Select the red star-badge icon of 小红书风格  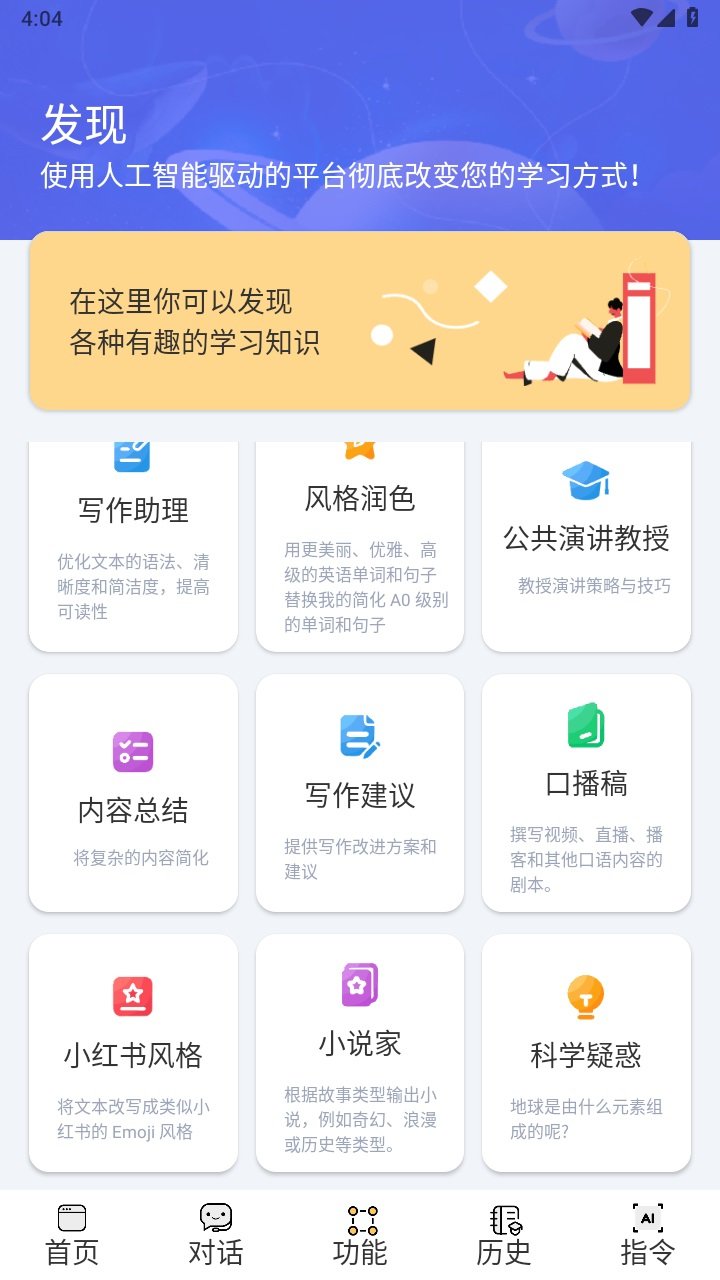tap(131, 996)
